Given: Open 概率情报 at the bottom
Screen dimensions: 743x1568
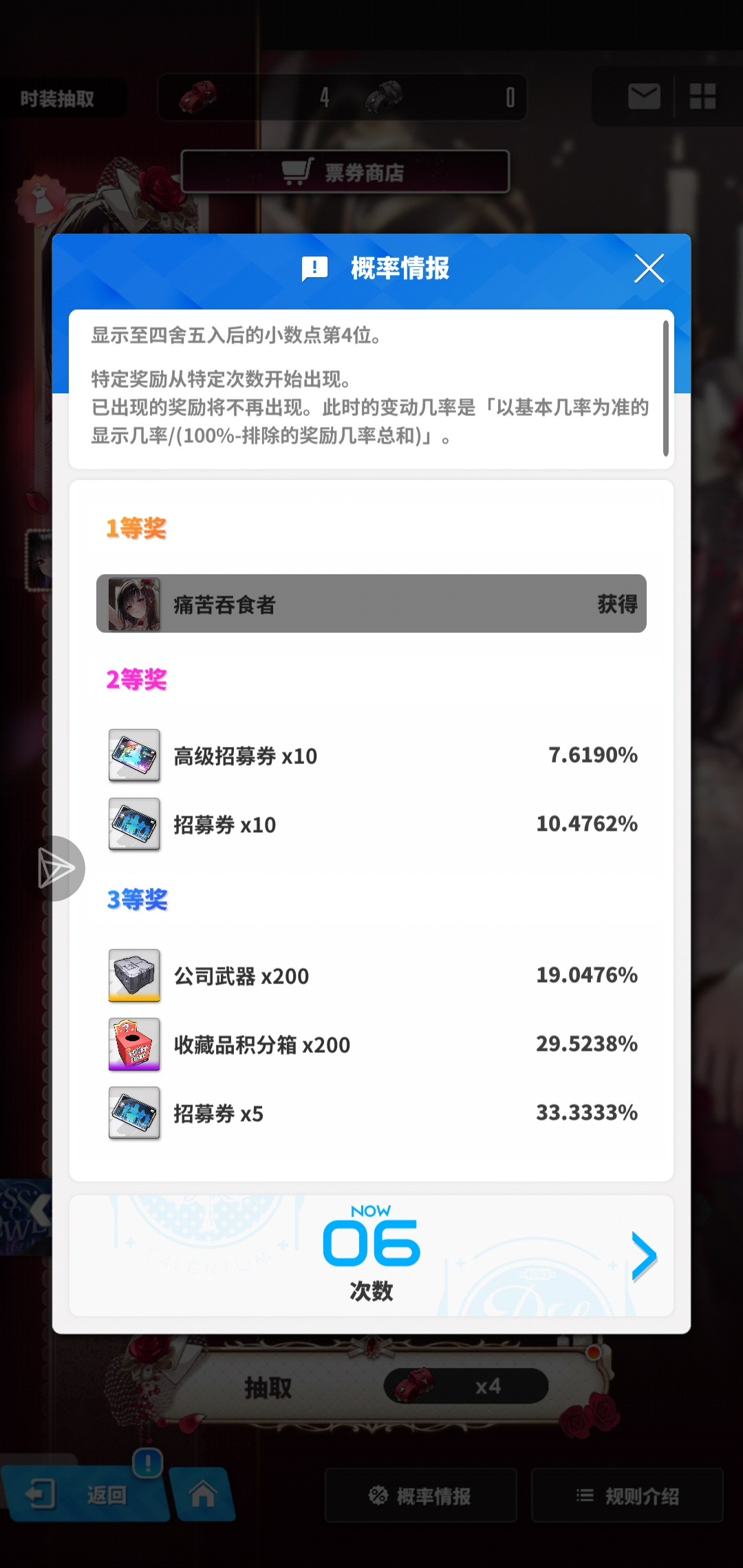Looking at the screenshot, I should 420,1496.
